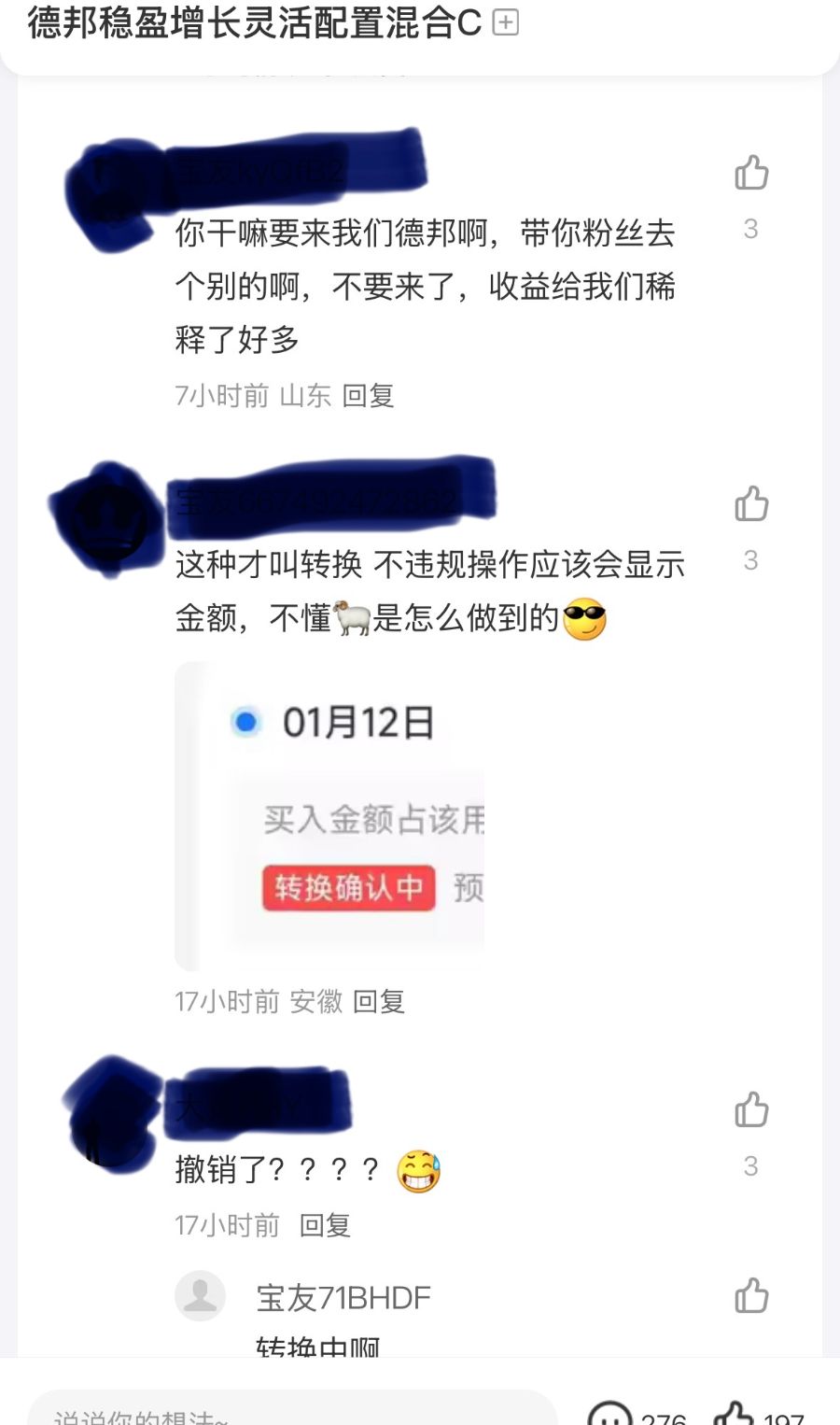Image resolution: width=840 pixels, height=1425 pixels.
Task: Tap the thumbs-up icon beside the 01月12日 screenshot comment
Action: pyautogui.click(x=750, y=504)
